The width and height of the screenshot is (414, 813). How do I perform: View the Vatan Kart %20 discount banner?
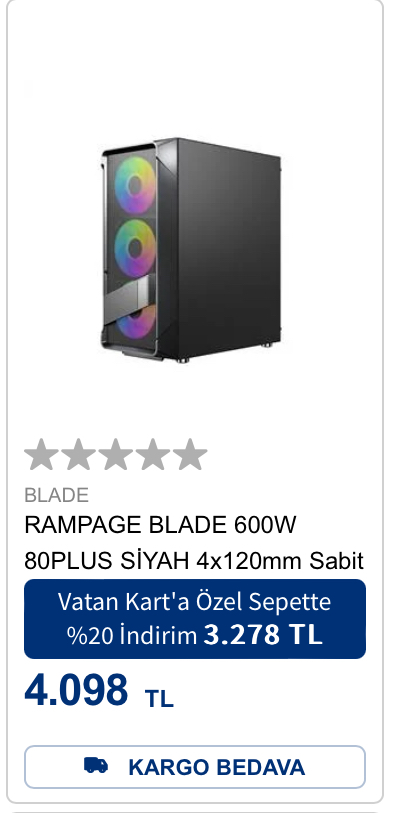[x=195, y=619]
